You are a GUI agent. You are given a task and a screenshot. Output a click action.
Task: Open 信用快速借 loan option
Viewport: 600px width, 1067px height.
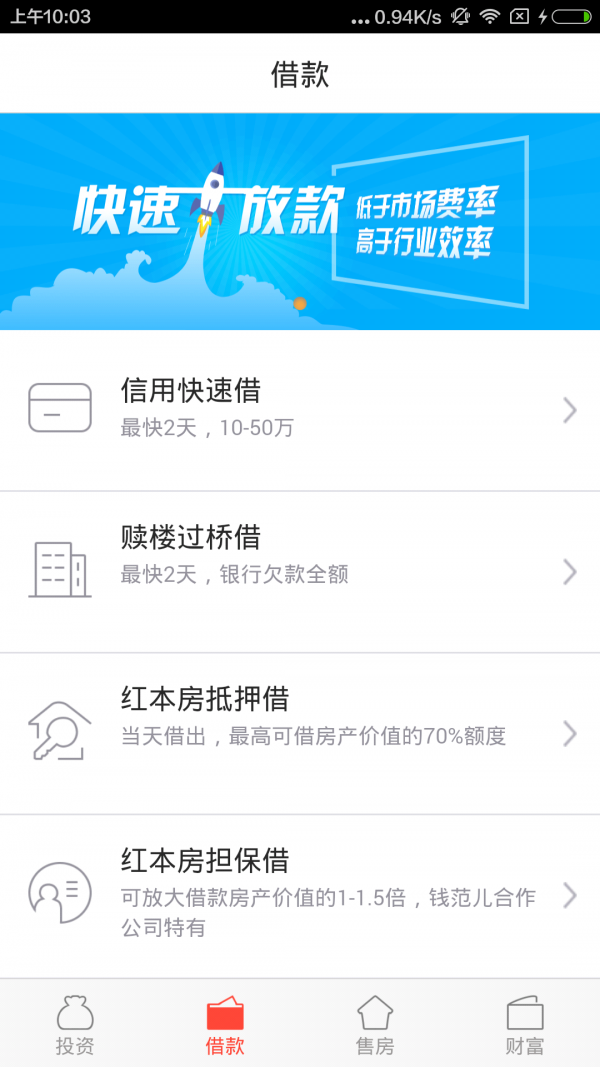(300, 410)
